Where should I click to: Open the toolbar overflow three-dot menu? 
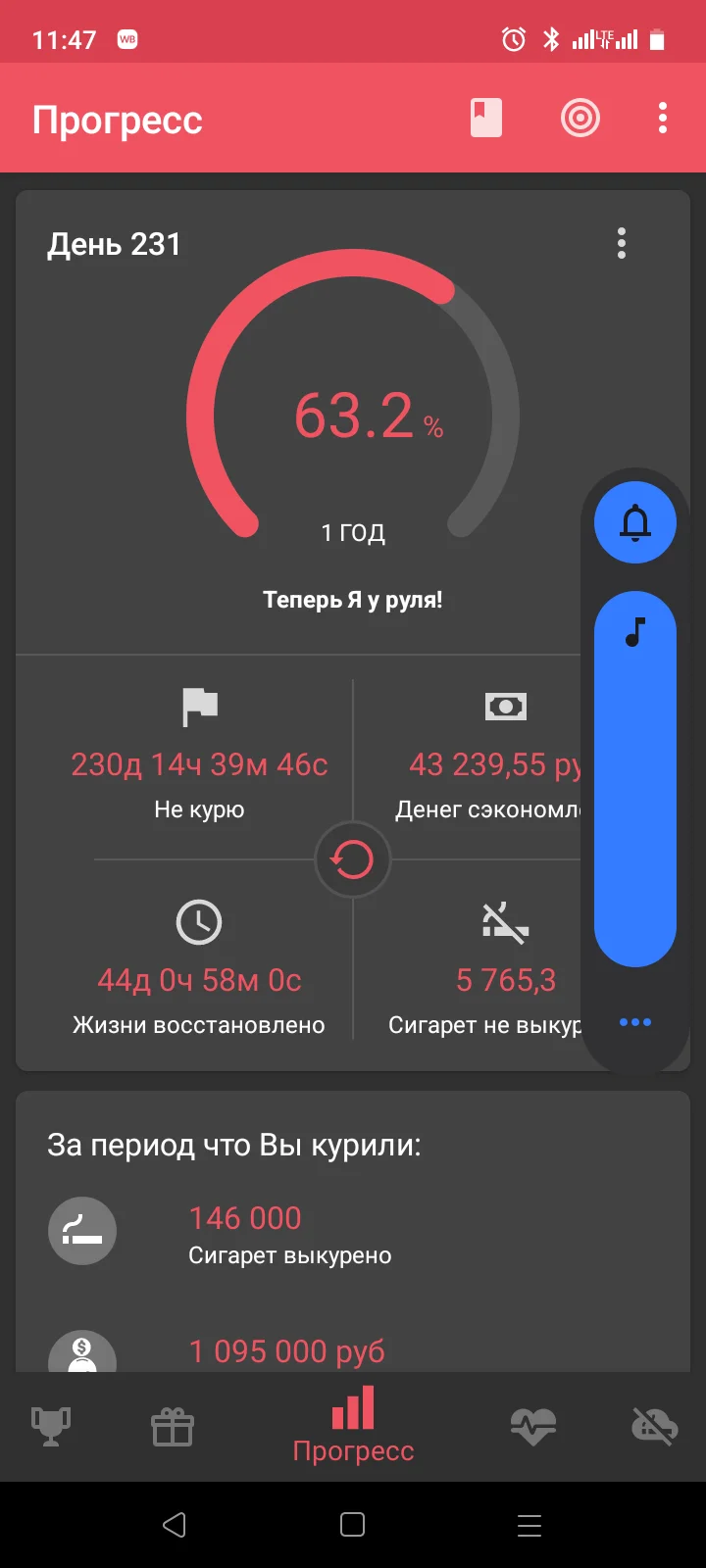click(x=662, y=118)
